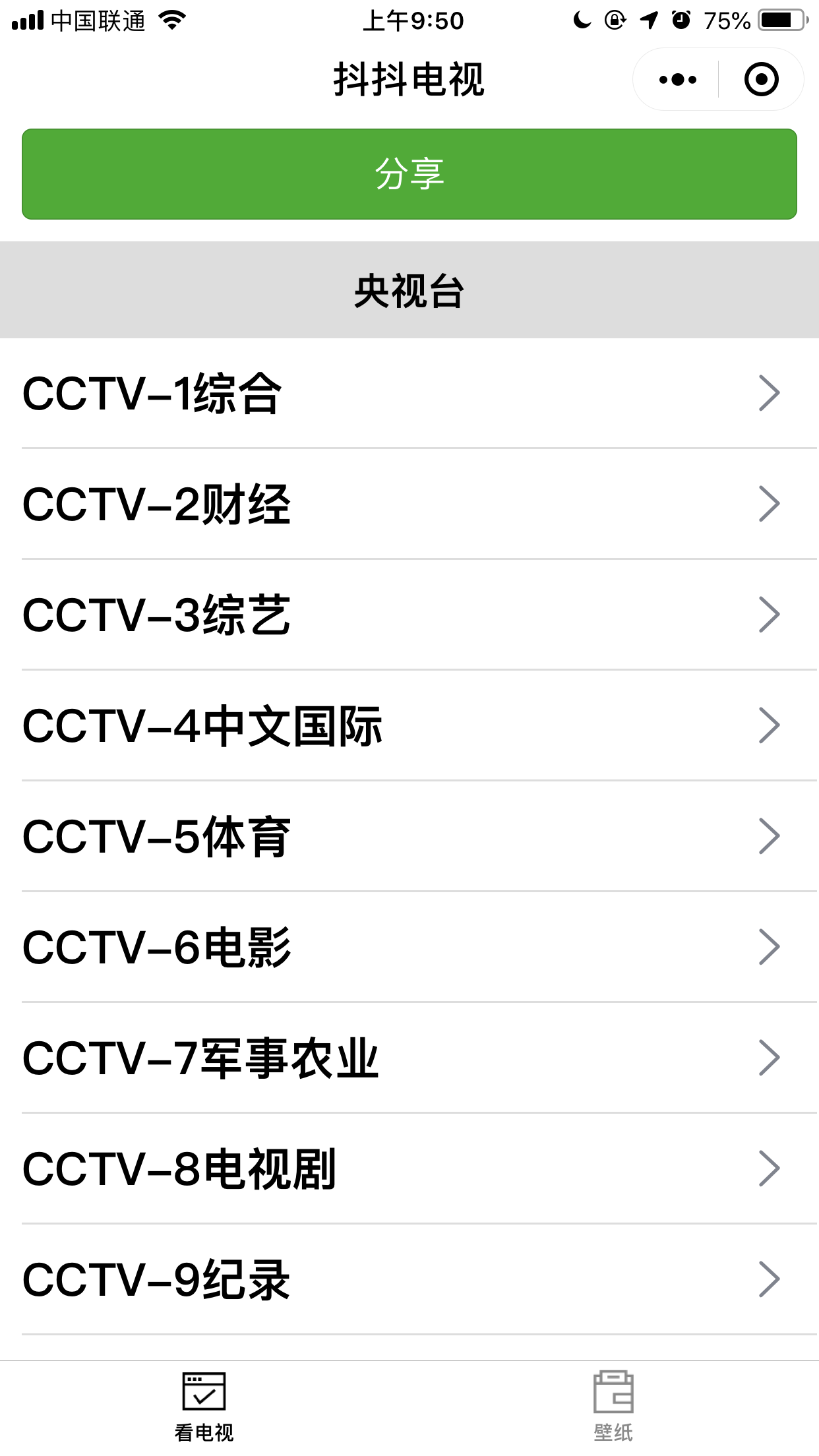The image size is (819, 1456).
Task: Select CCTV-2财经 from the list
Action: (409, 504)
